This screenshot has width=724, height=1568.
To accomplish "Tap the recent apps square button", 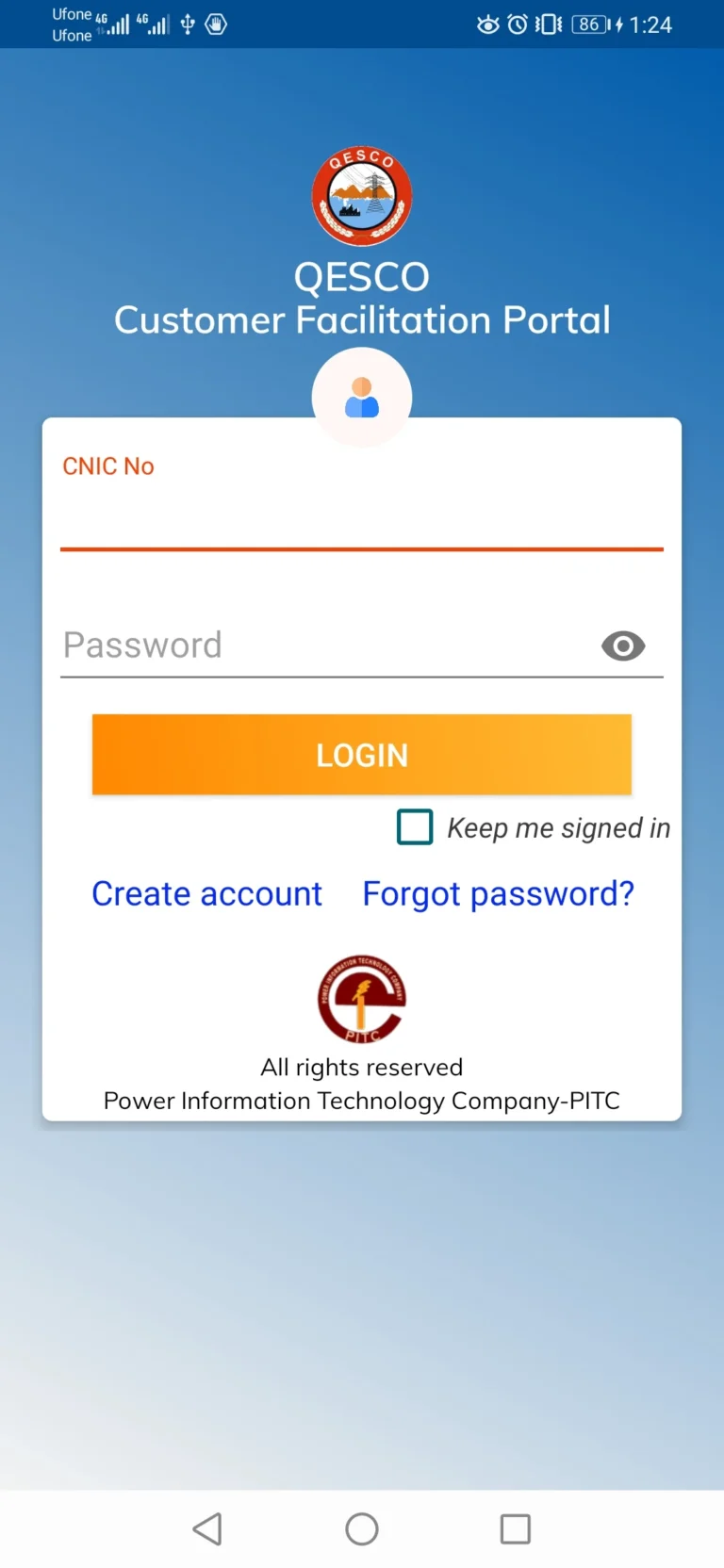I will (515, 1529).
